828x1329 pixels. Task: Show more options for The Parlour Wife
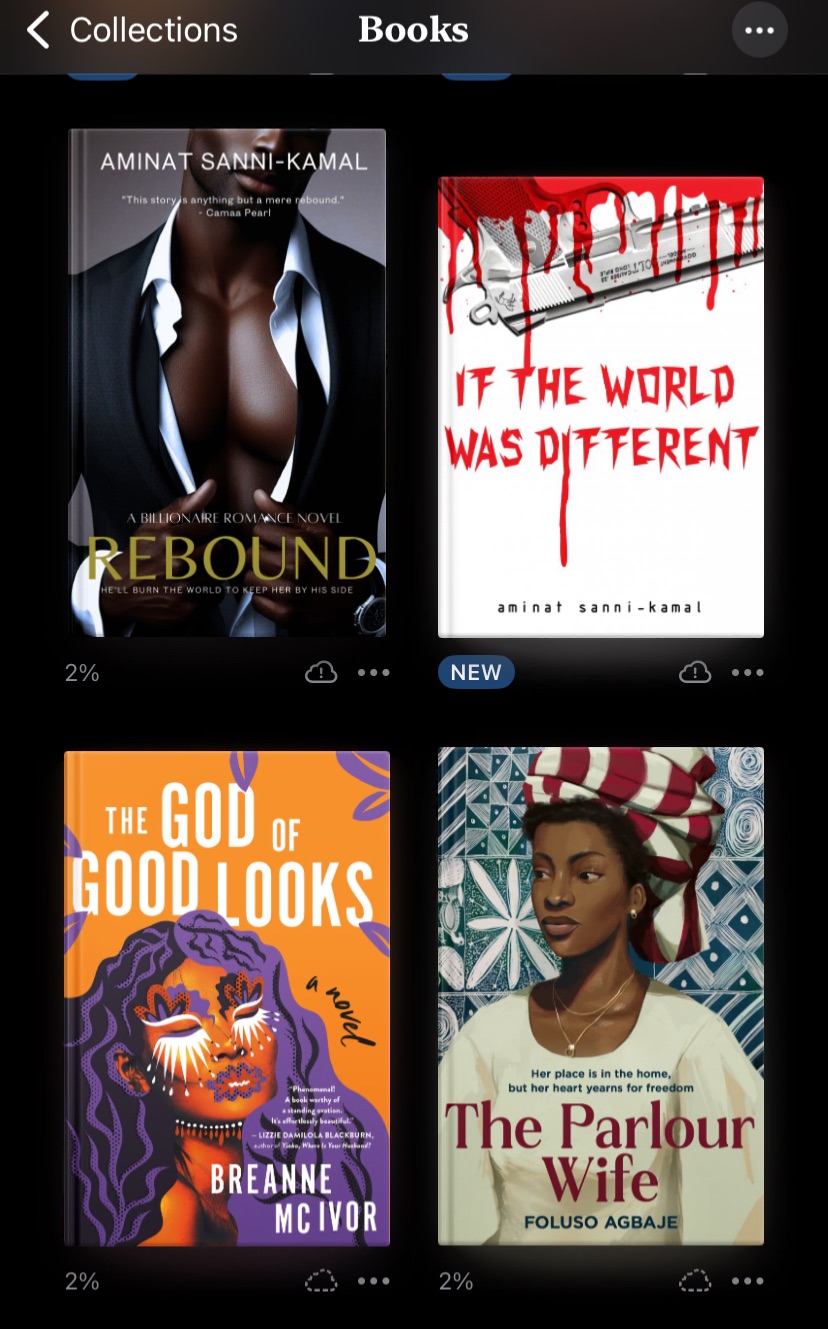[747, 1281]
